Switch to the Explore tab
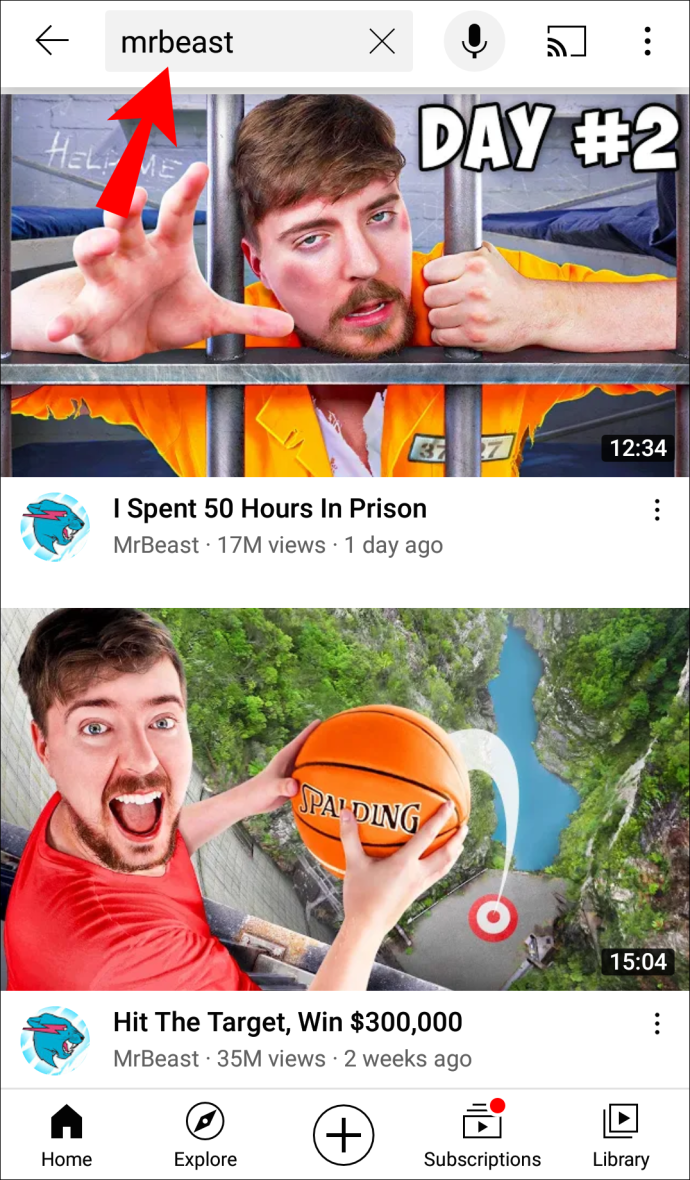The image size is (690, 1180). [205, 1137]
